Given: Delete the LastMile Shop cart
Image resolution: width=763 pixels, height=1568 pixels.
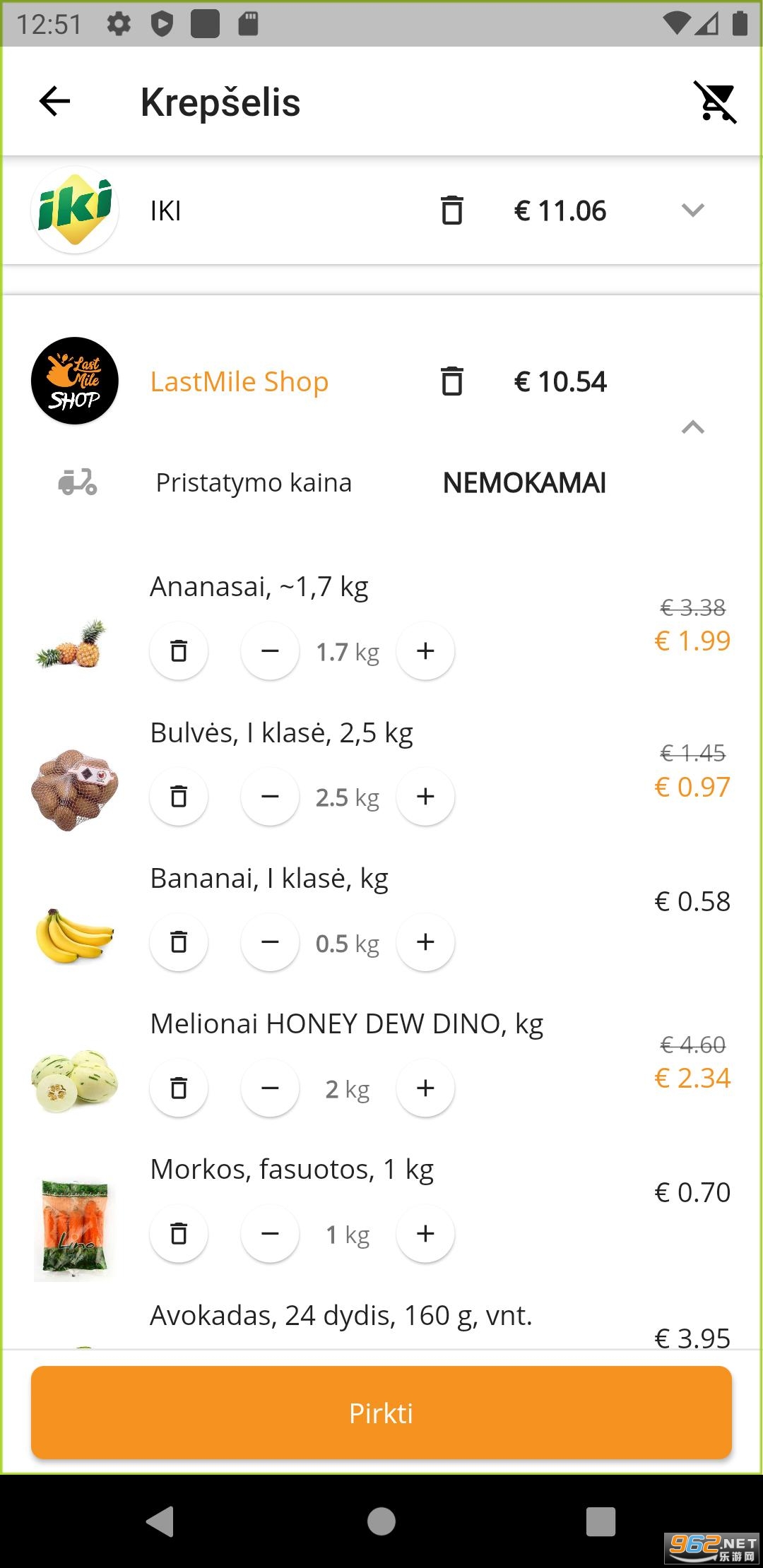Looking at the screenshot, I should [451, 381].
